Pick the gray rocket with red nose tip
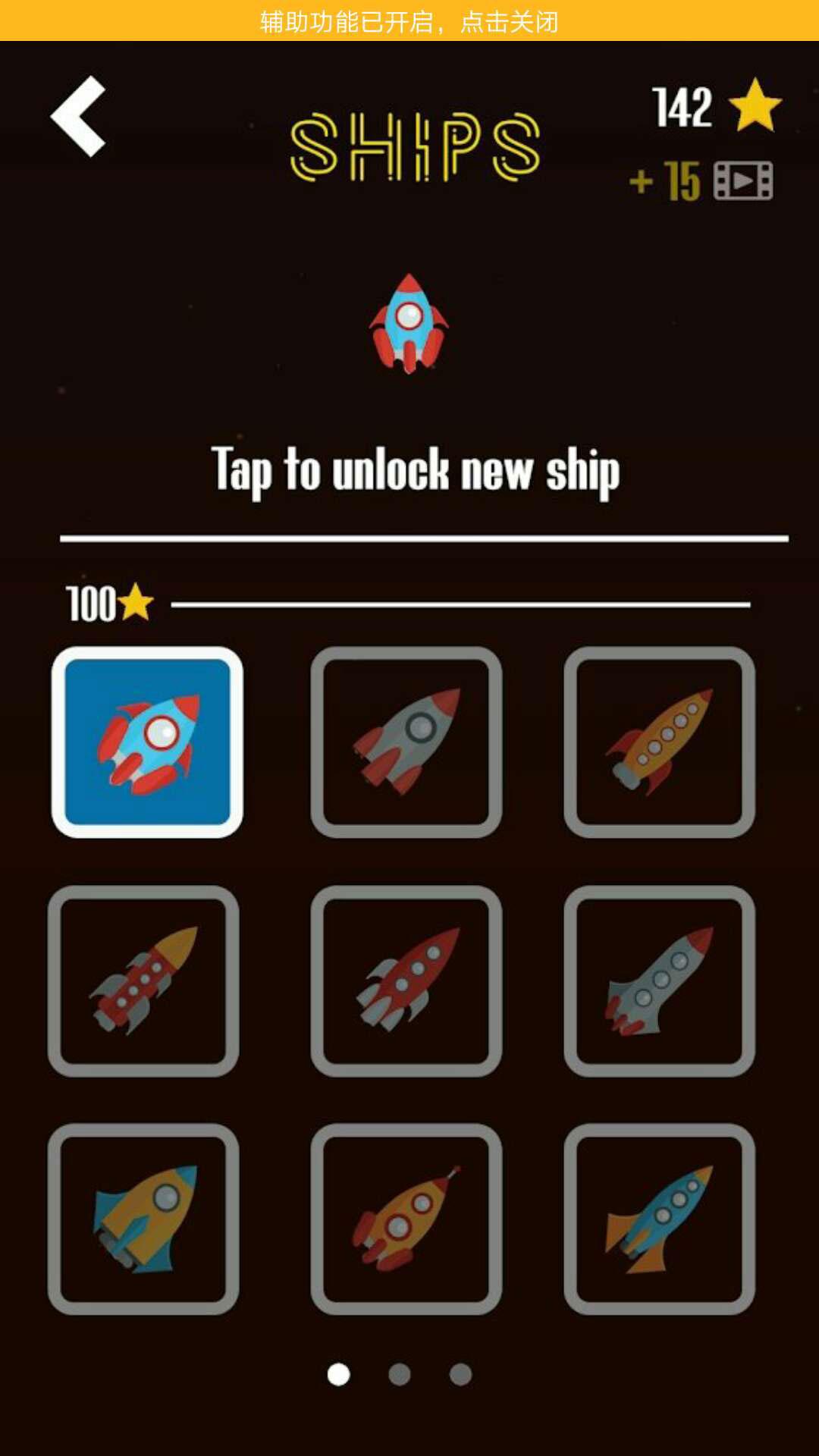This screenshot has width=819, height=1456. click(659, 981)
